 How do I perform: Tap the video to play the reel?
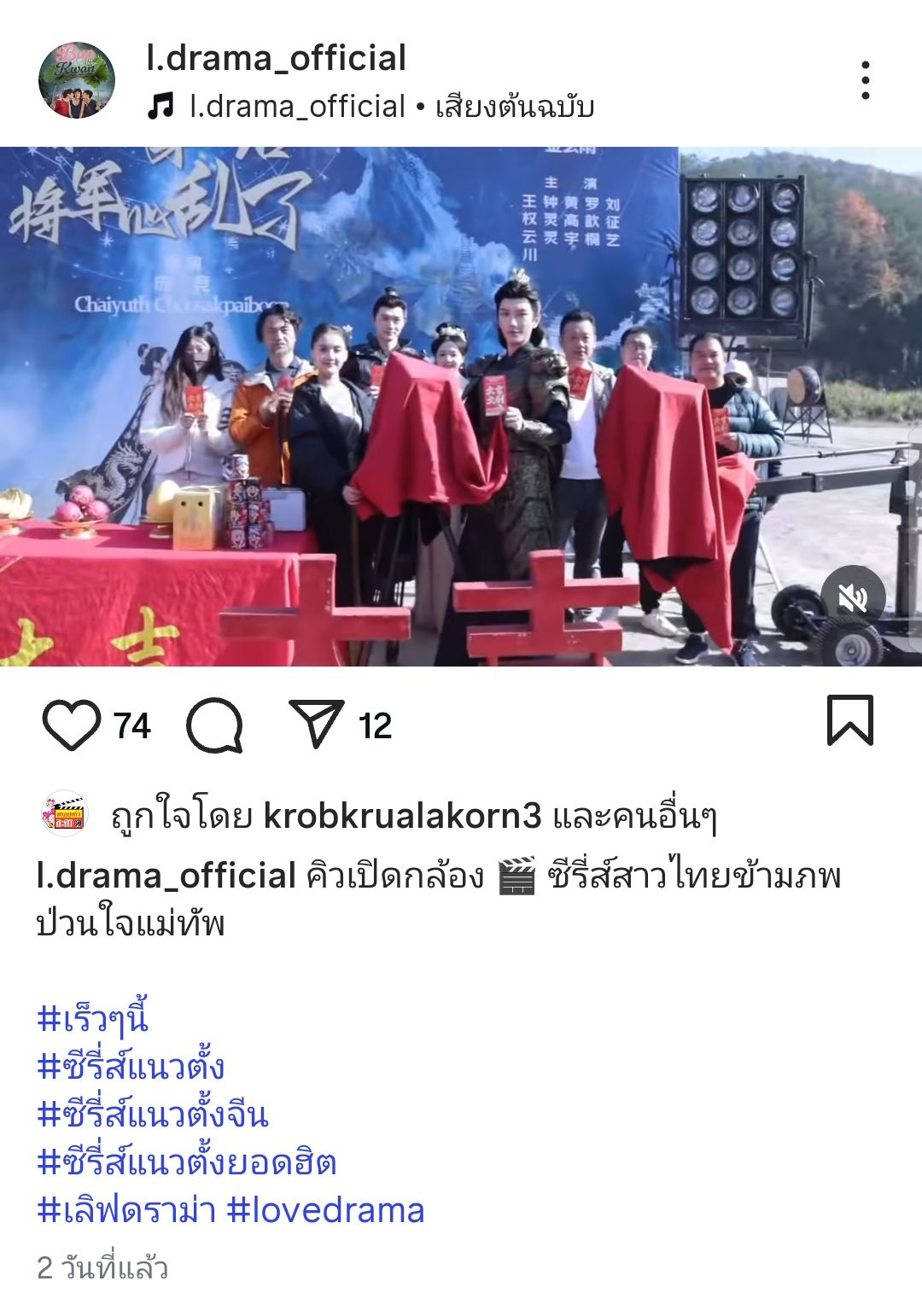pos(461,406)
